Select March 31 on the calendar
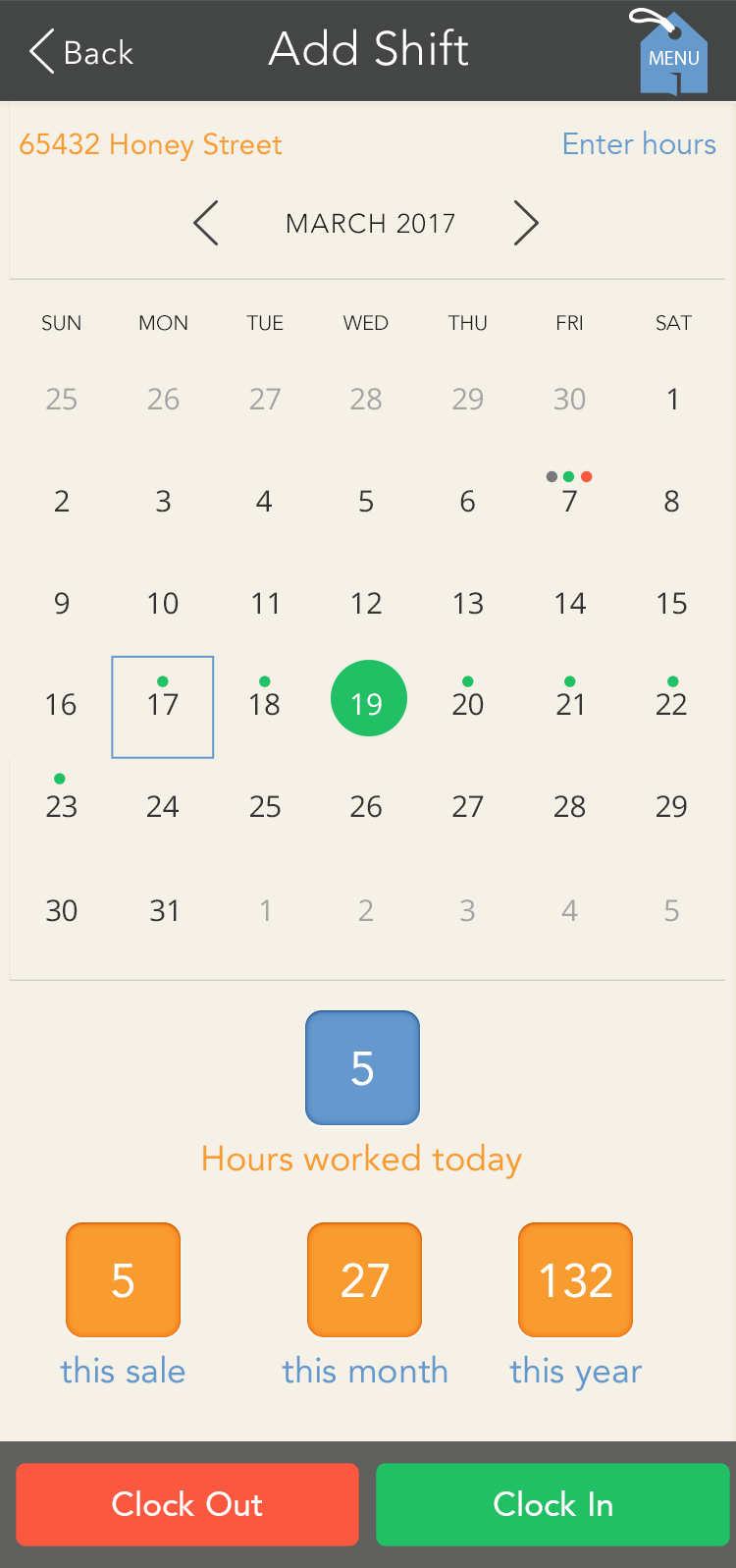This screenshot has width=736, height=1568. 164,910
